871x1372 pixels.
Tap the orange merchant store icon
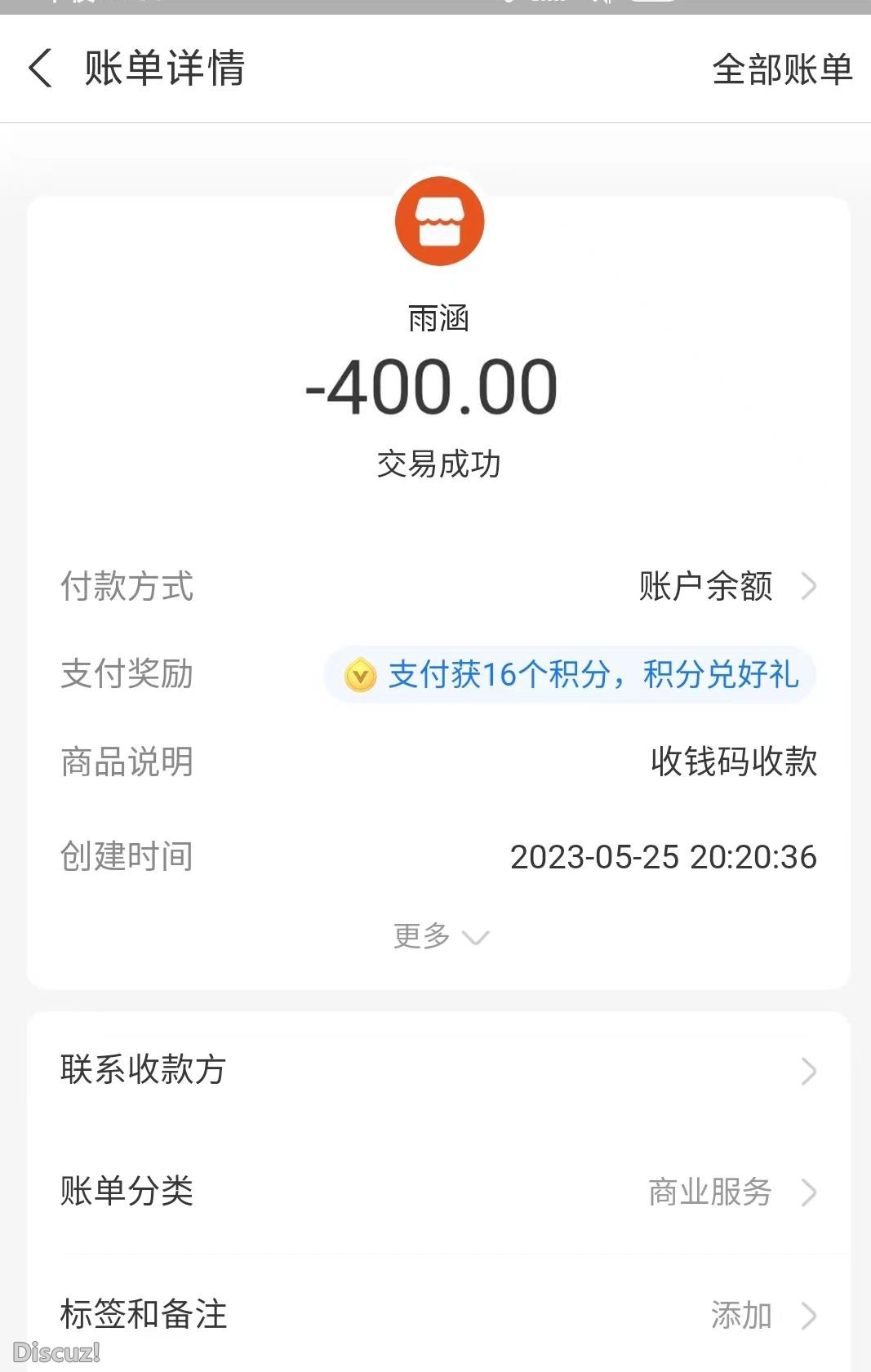440,221
